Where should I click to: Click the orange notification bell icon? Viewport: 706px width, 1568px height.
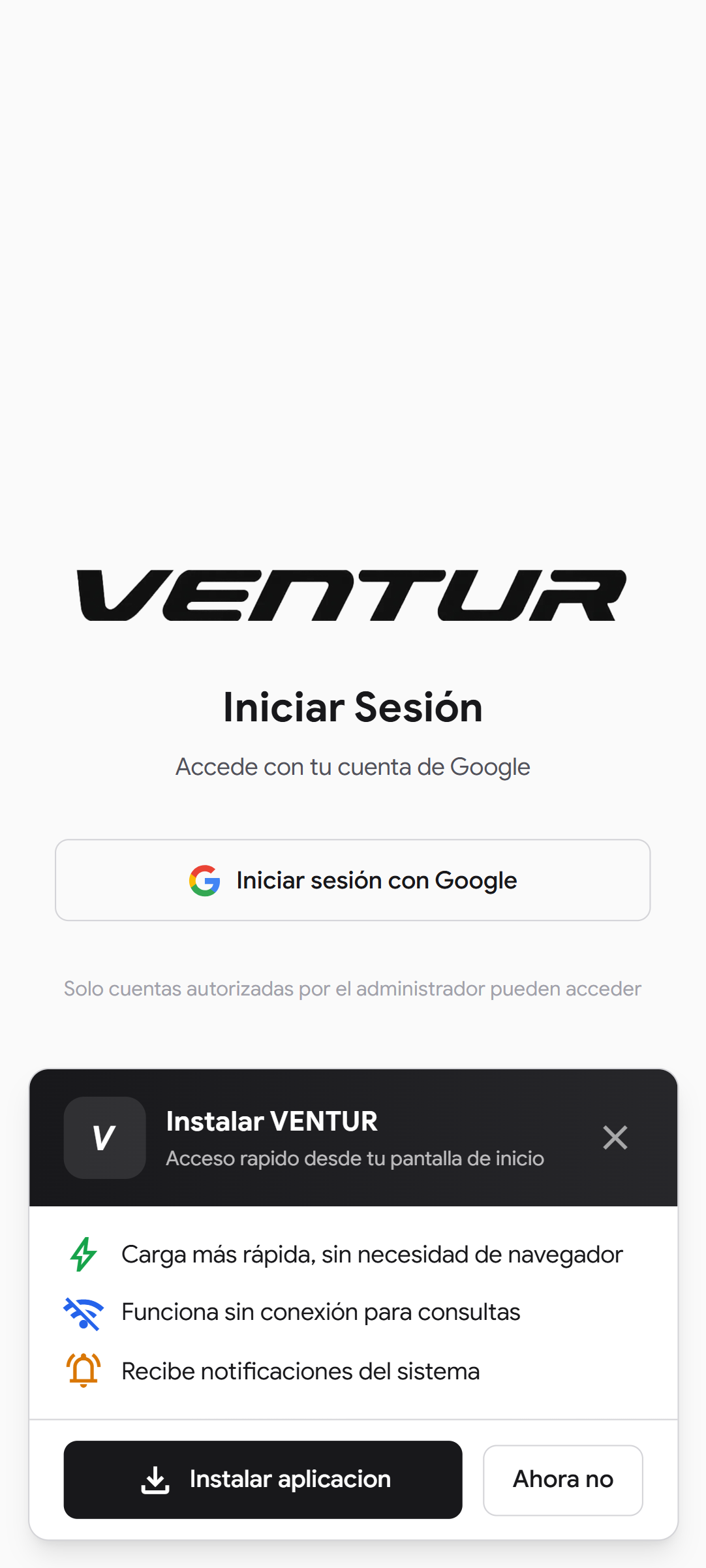(82, 1370)
